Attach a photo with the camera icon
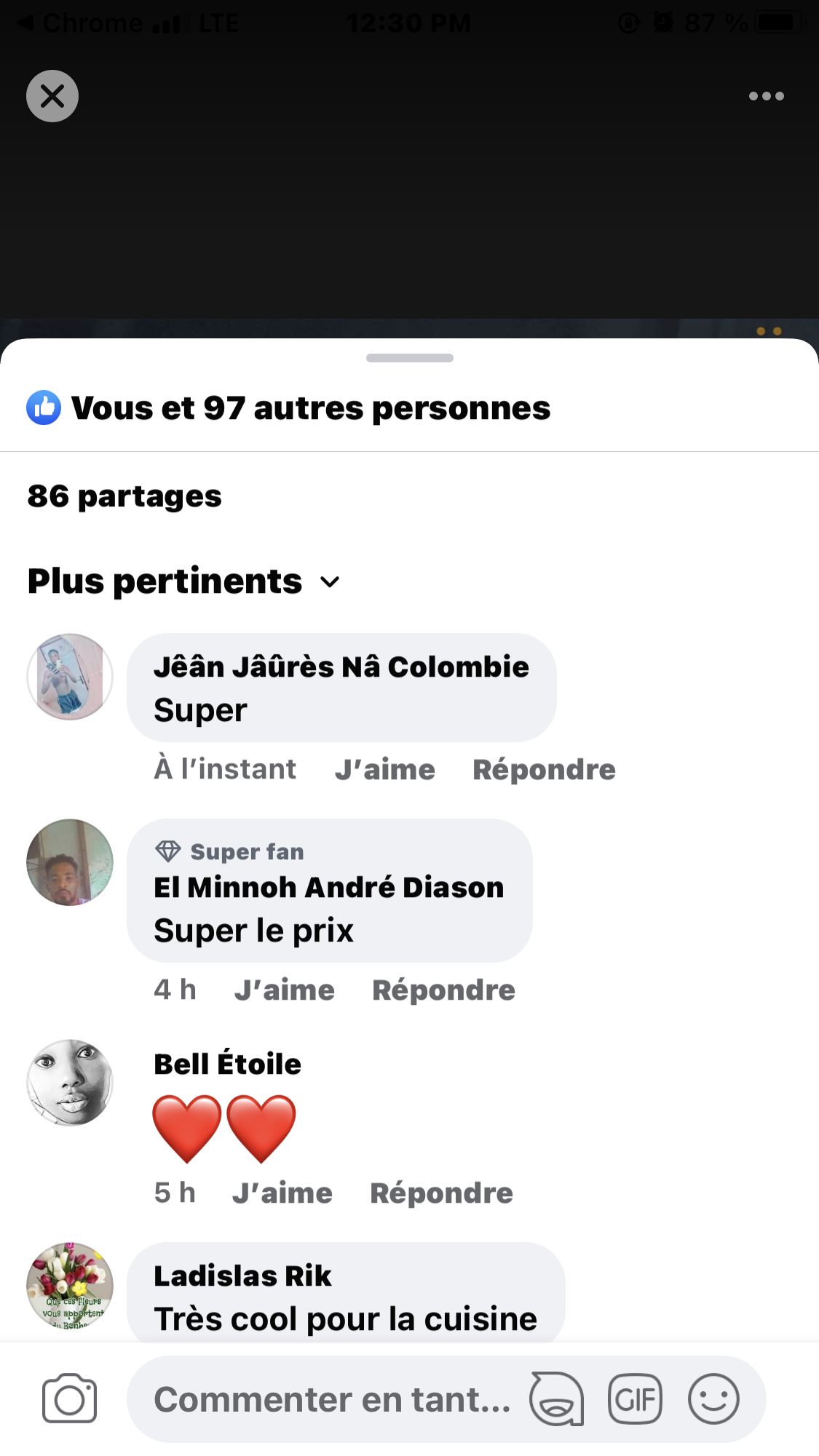 (69, 1399)
